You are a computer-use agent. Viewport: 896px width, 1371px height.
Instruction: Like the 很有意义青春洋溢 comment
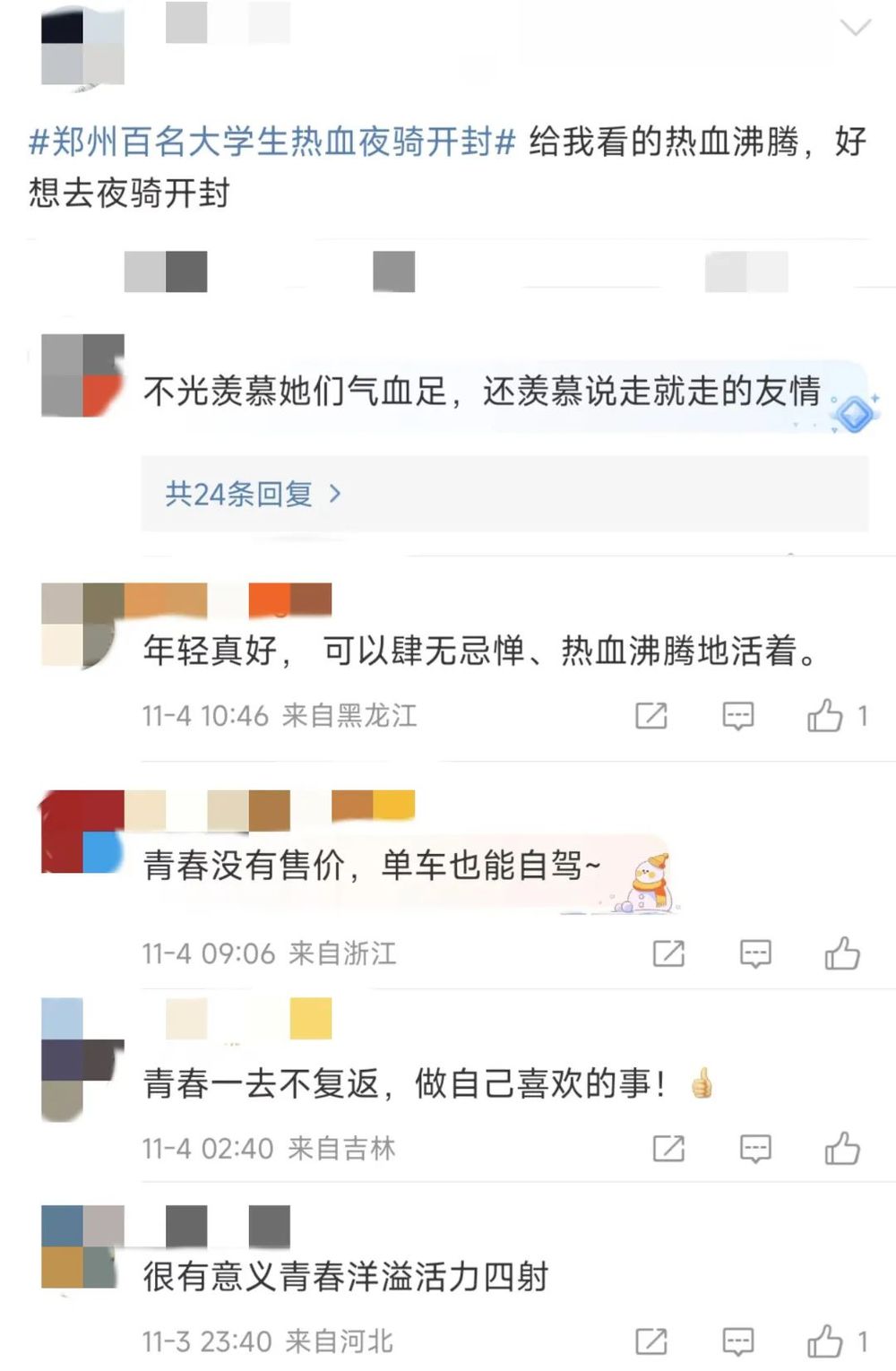[825, 1341]
